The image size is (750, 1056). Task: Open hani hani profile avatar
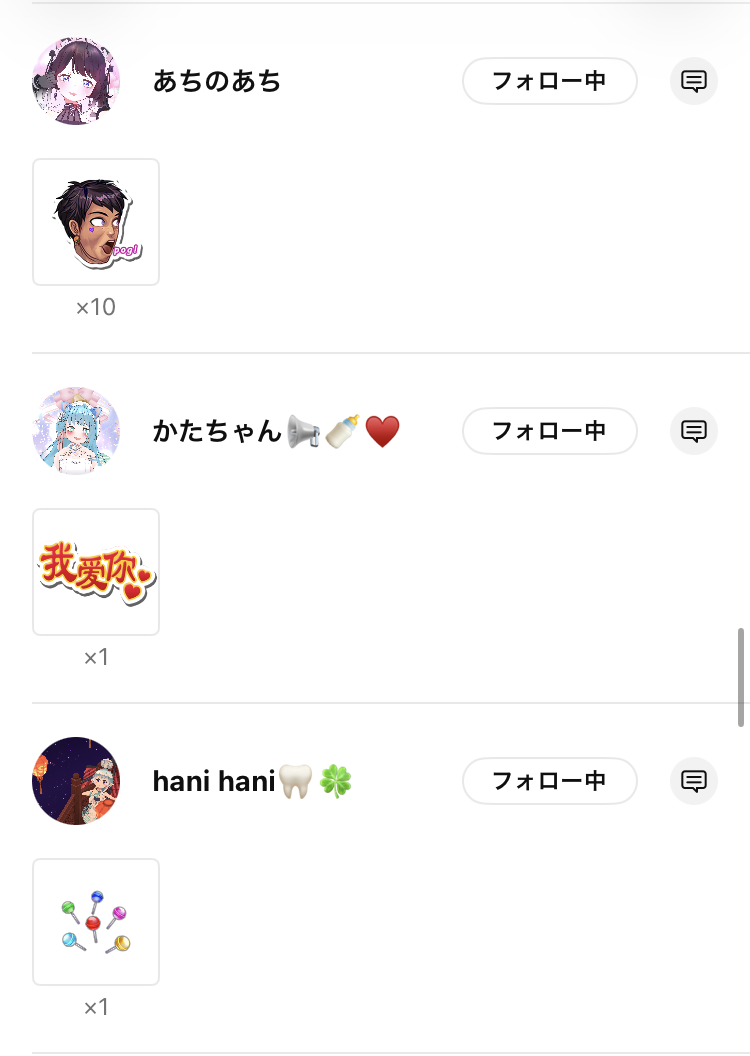(x=76, y=781)
